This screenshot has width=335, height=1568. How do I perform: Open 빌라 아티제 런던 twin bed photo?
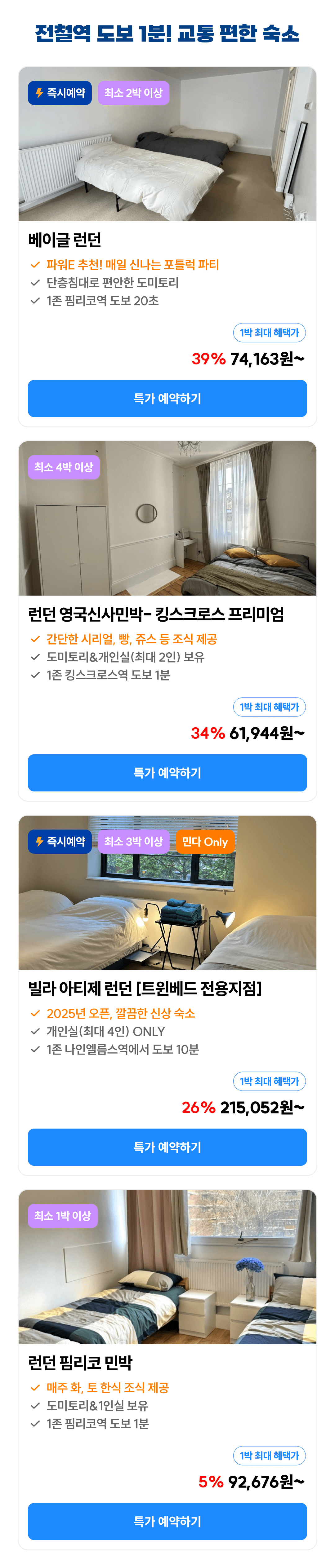167,907
